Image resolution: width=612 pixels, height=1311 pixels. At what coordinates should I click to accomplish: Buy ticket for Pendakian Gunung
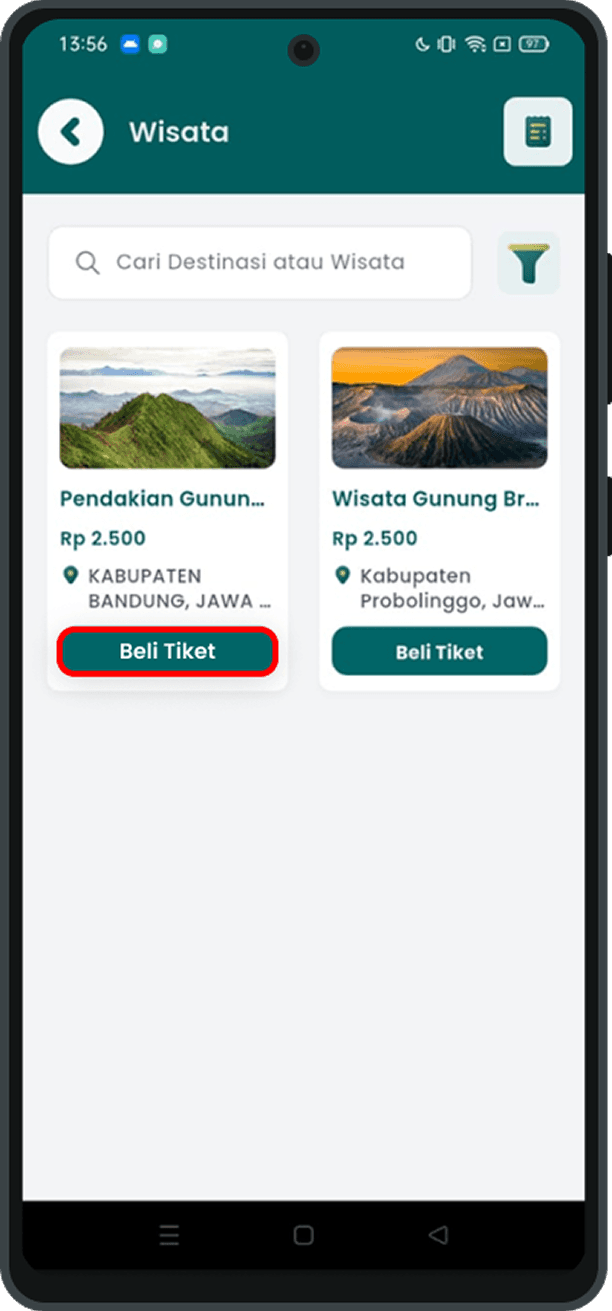167,652
